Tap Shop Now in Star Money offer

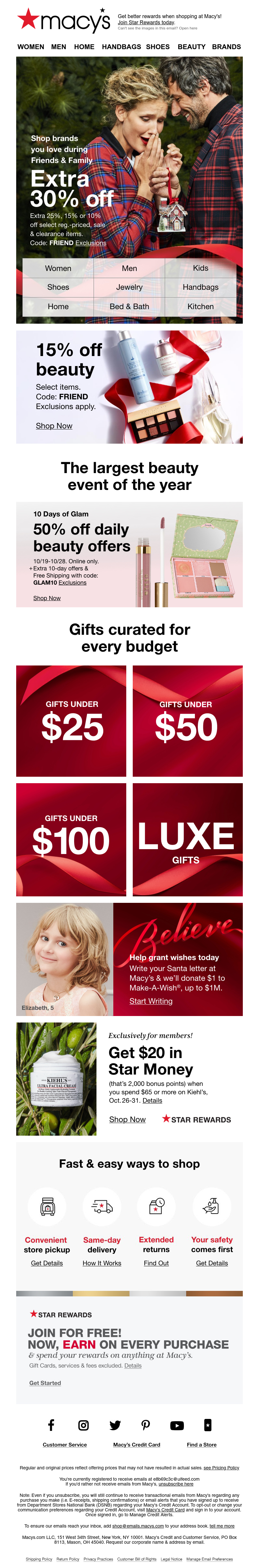127,1119
